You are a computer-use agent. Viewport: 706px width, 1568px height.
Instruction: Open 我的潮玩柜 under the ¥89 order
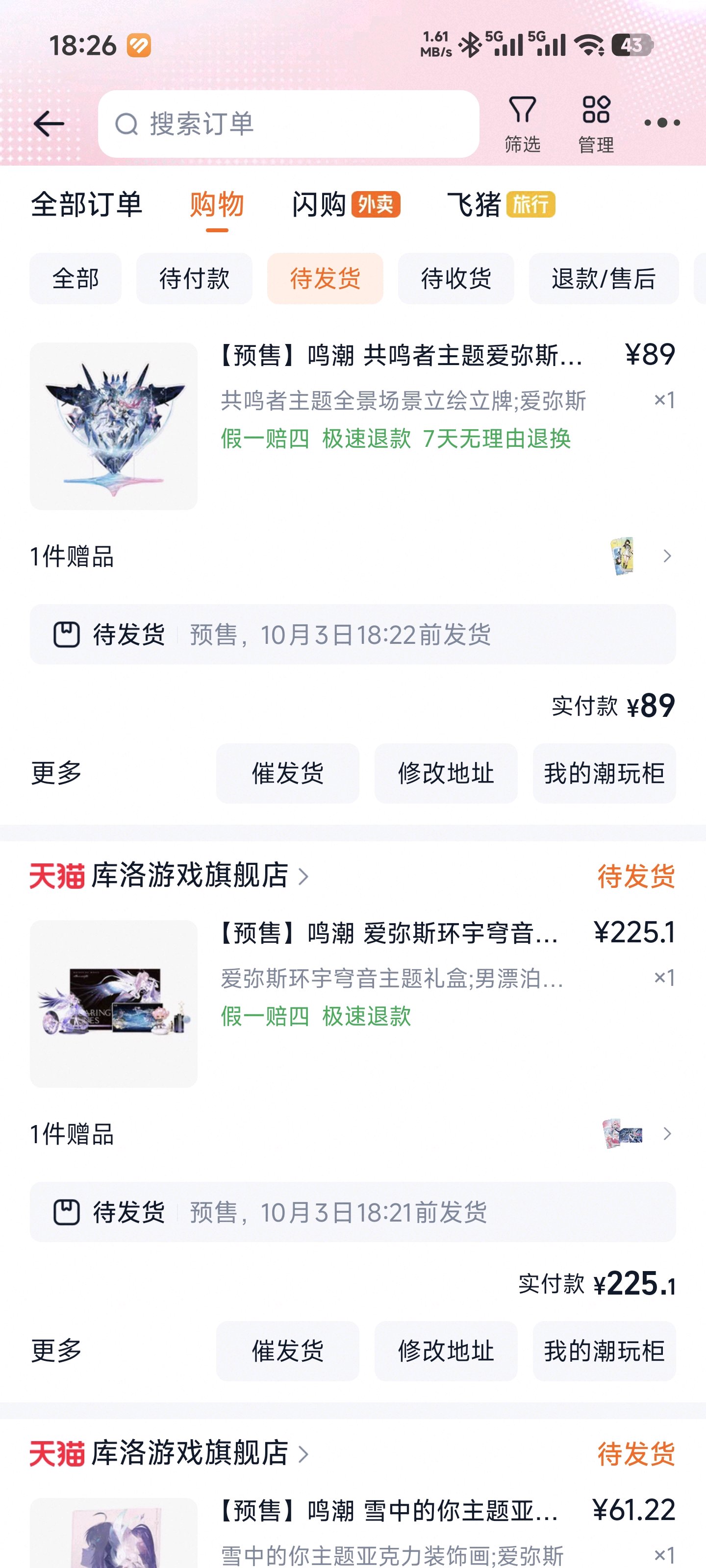point(604,773)
